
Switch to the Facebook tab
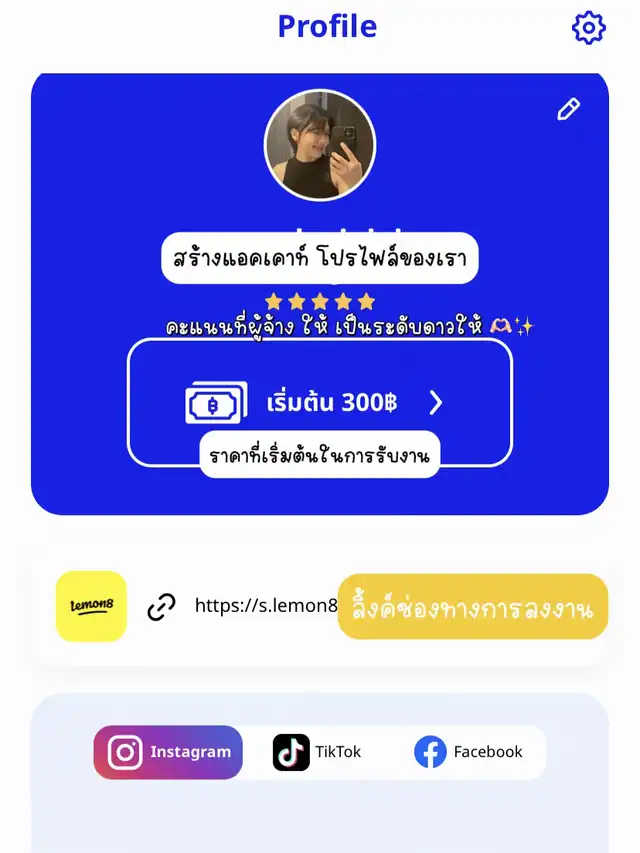pyautogui.click(x=469, y=752)
